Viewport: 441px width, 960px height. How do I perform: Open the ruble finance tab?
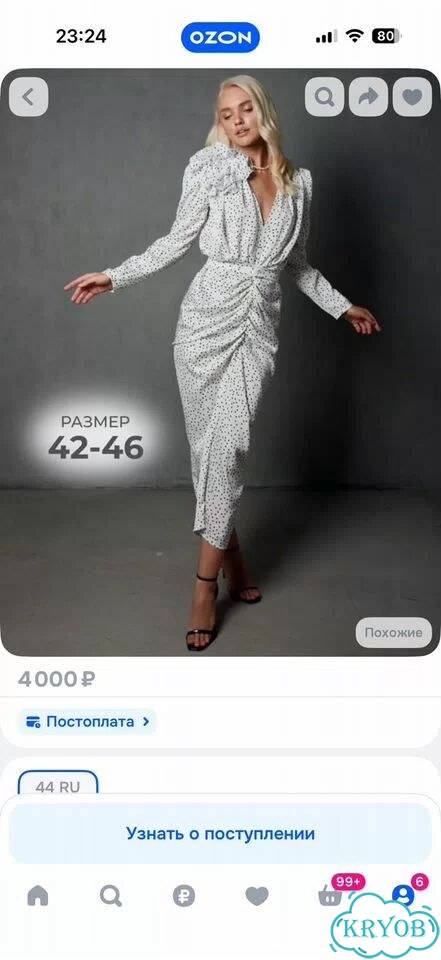[x=184, y=896]
